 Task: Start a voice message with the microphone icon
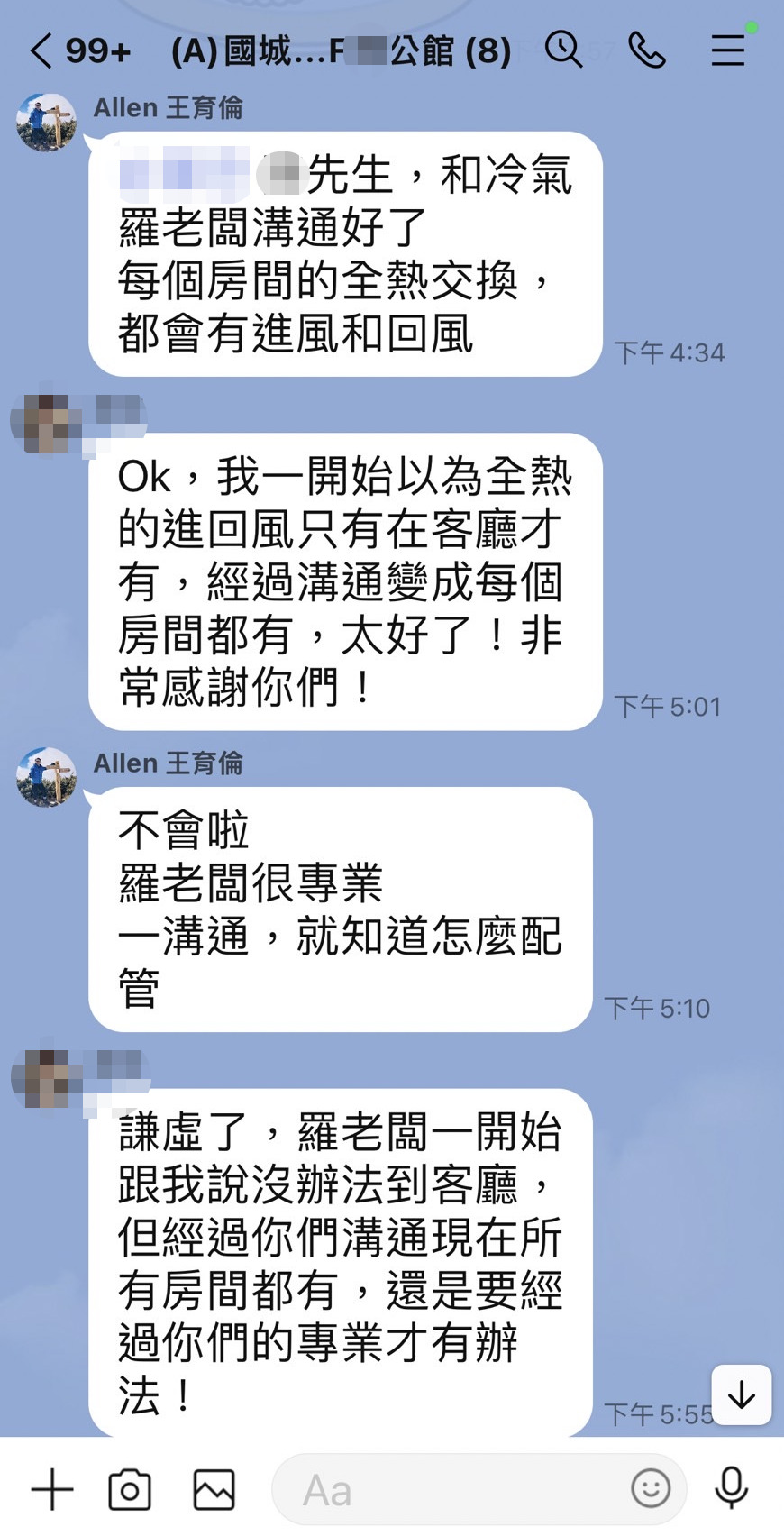(730, 1489)
